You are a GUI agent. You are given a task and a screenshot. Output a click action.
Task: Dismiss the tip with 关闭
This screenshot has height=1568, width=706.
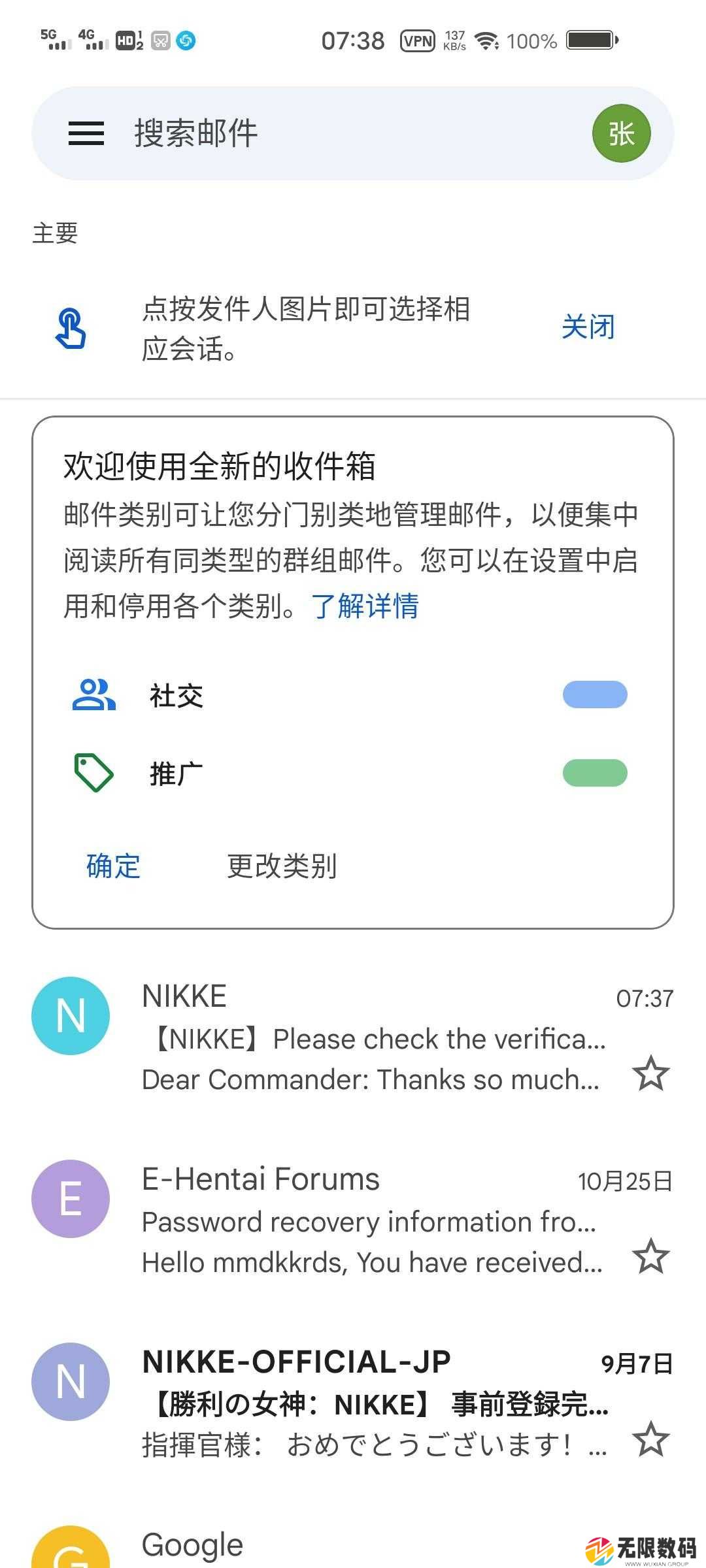588,327
